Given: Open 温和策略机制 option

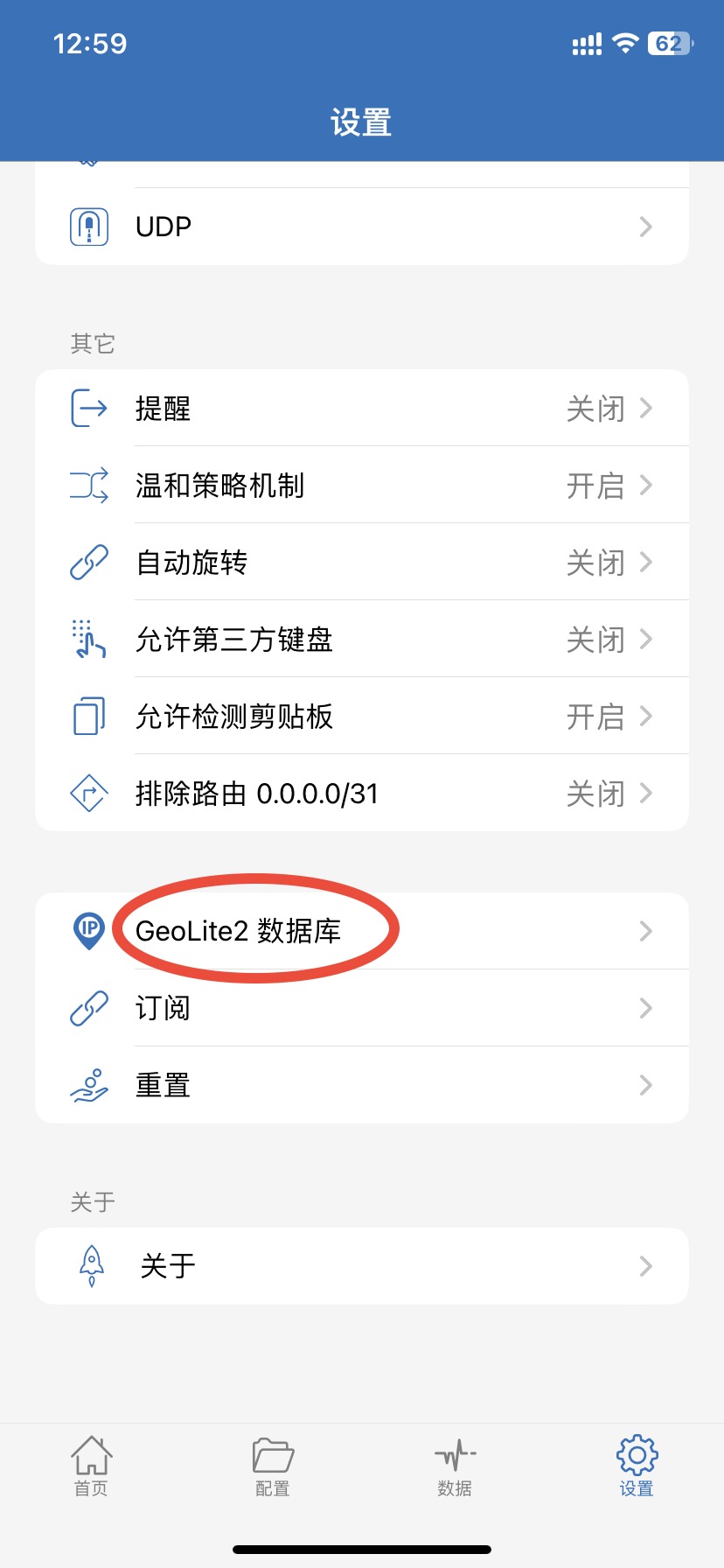Looking at the screenshot, I should (x=361, y=486).
